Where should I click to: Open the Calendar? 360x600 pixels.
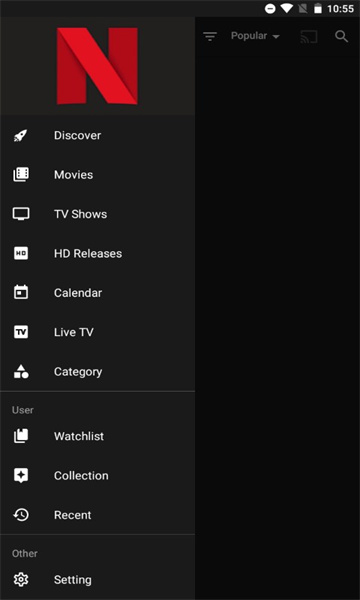point(98,293)
